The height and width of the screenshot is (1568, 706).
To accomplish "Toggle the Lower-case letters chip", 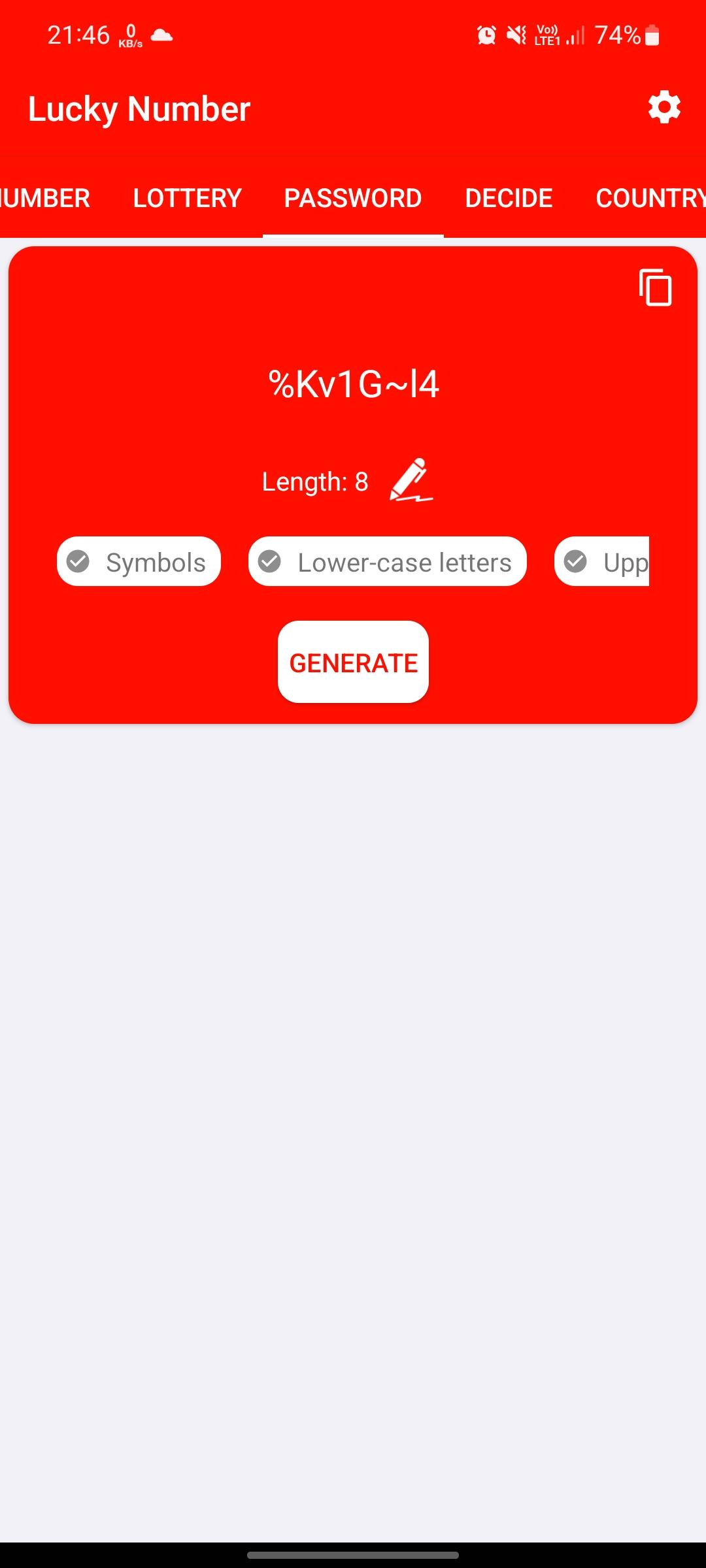I will click(x=387, y=562).
